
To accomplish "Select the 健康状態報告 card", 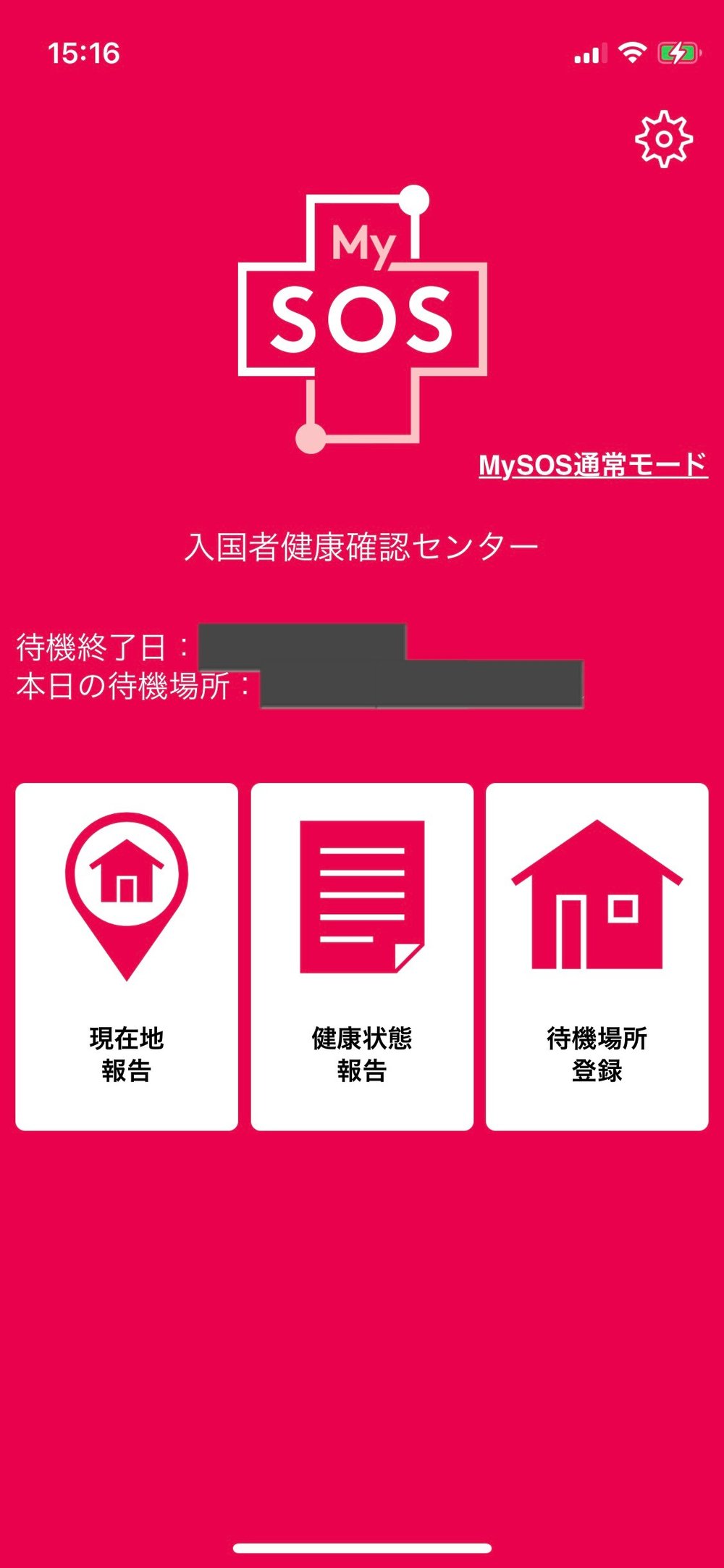I will coord(361,956).
